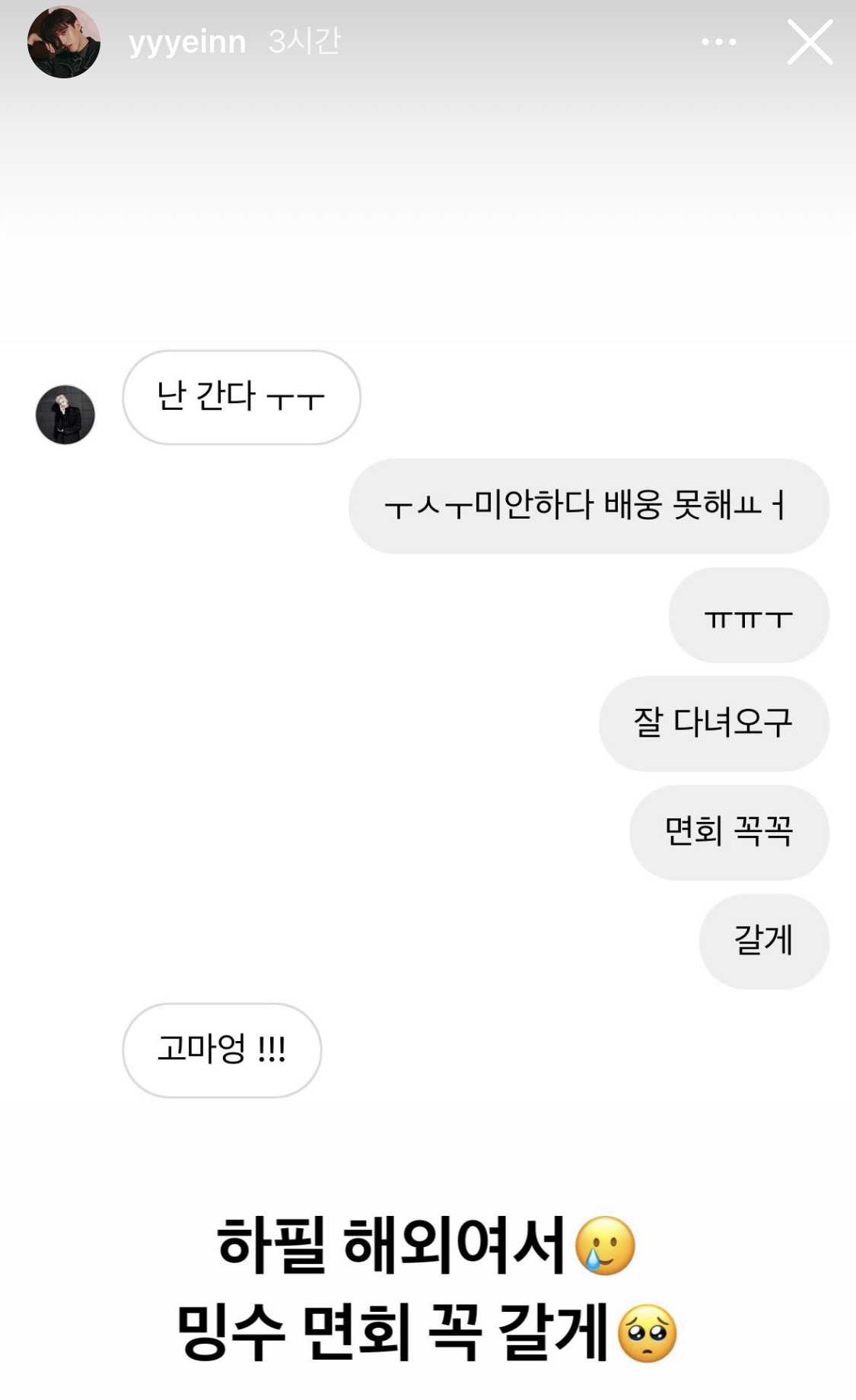856x1400 pixels.
Task: Select the ㅠㅠㅜ message bubble
Action: pyautogui.click(x=746, y=614)
